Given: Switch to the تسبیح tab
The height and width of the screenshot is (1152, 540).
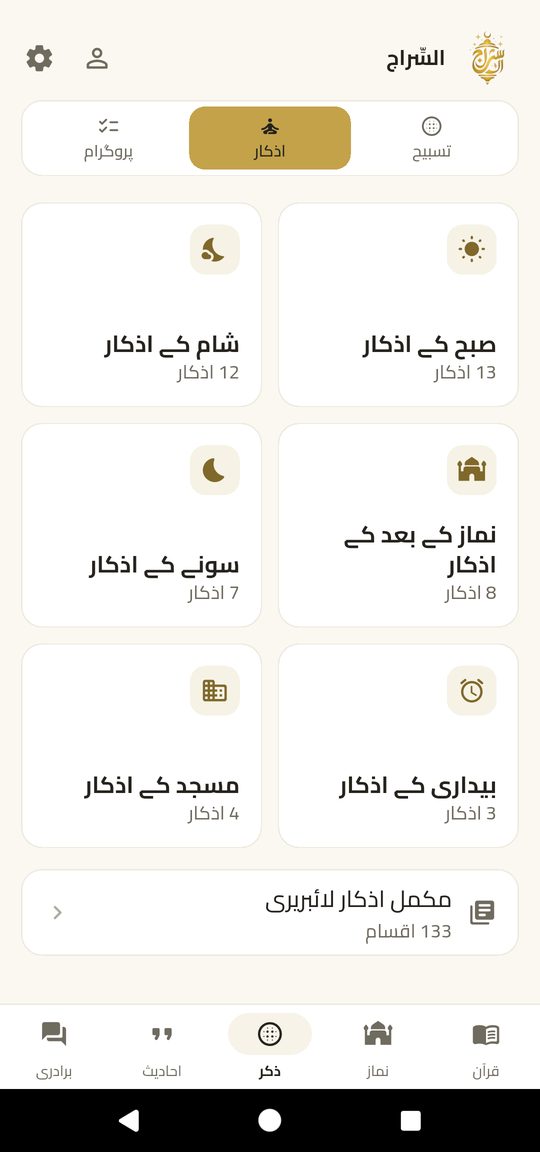Looking at the screenshot, I should (x=431, y=138).
